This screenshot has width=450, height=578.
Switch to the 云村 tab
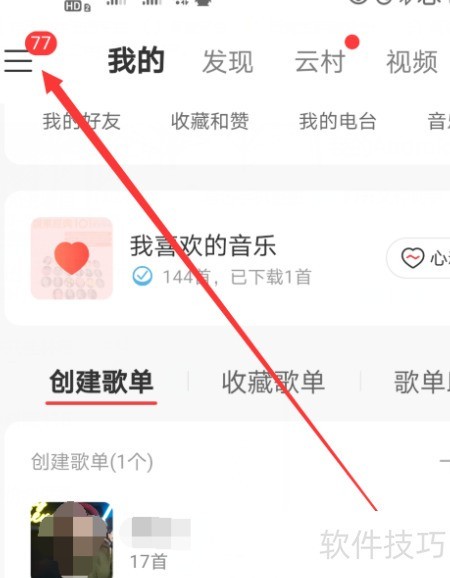click(320, 62)
